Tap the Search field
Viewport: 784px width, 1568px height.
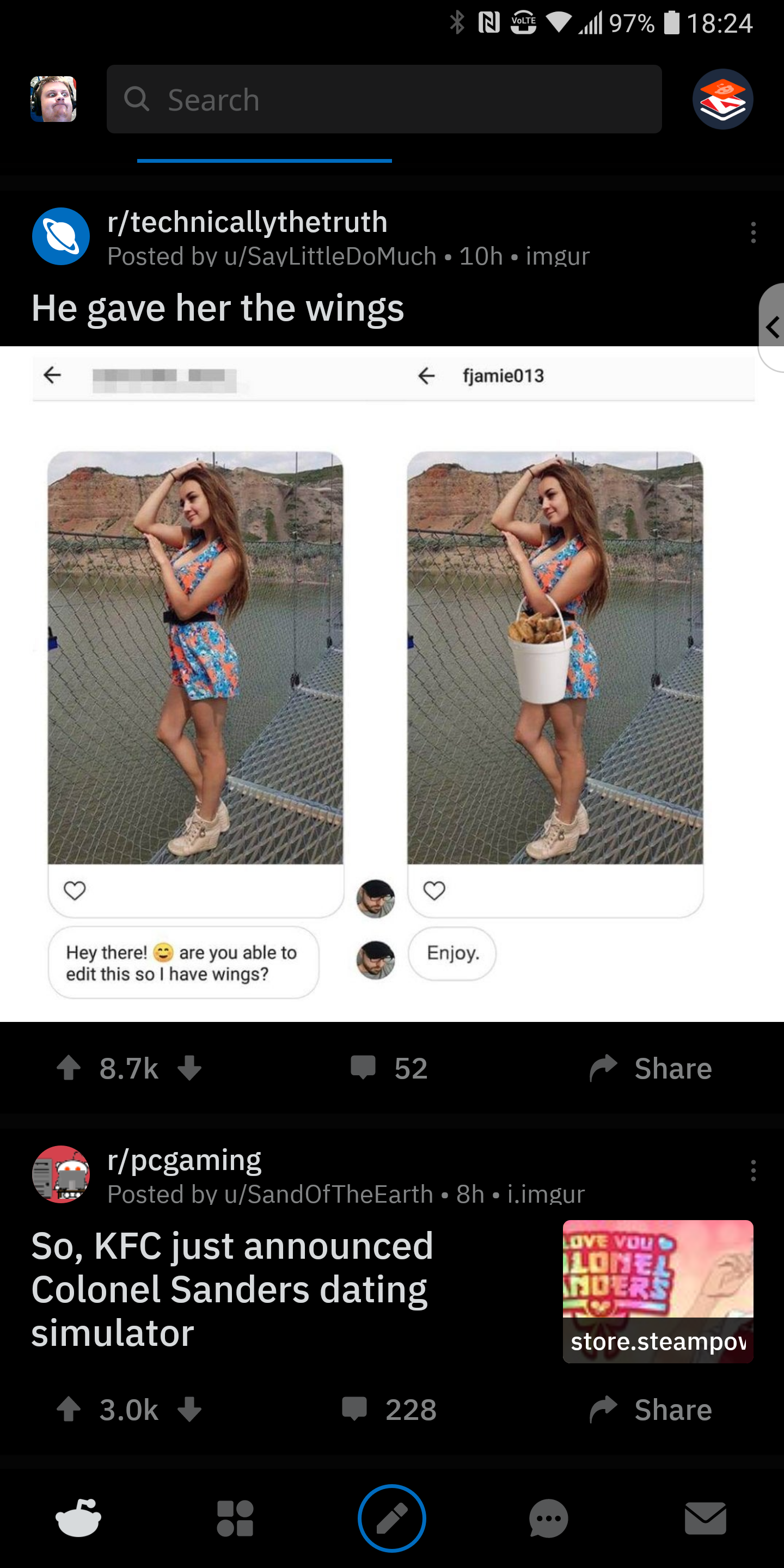383,99
